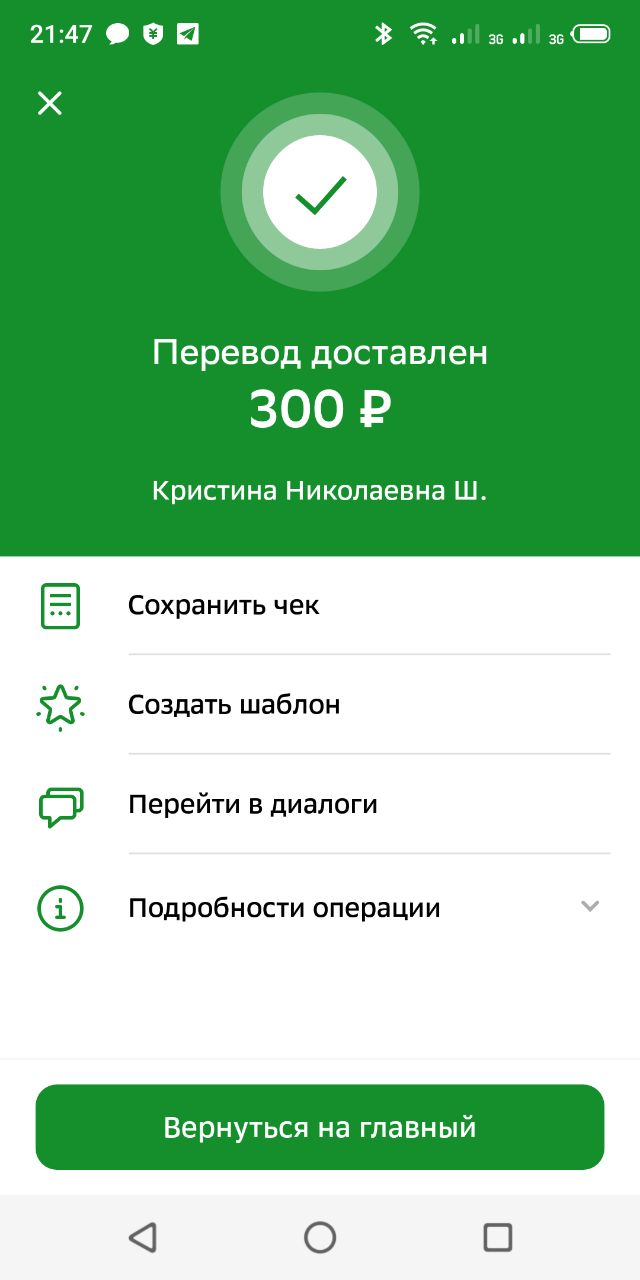This screenshot has width=640, height=1280.
Task: Expand Подробности операции details
Action: click(320, 908)
